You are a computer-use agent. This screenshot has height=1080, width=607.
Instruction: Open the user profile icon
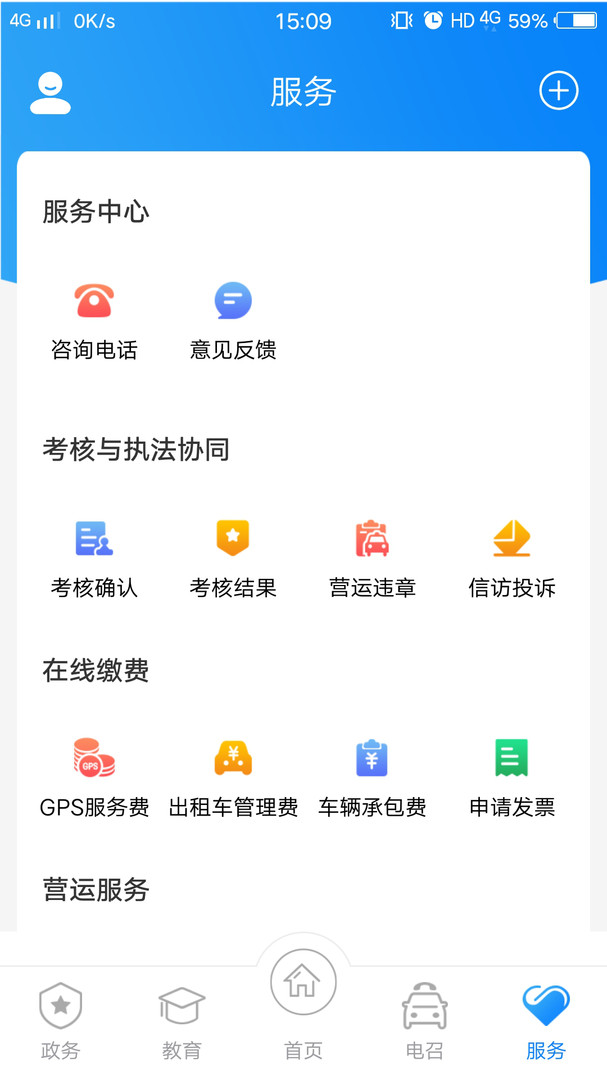(x=50, y=93)
